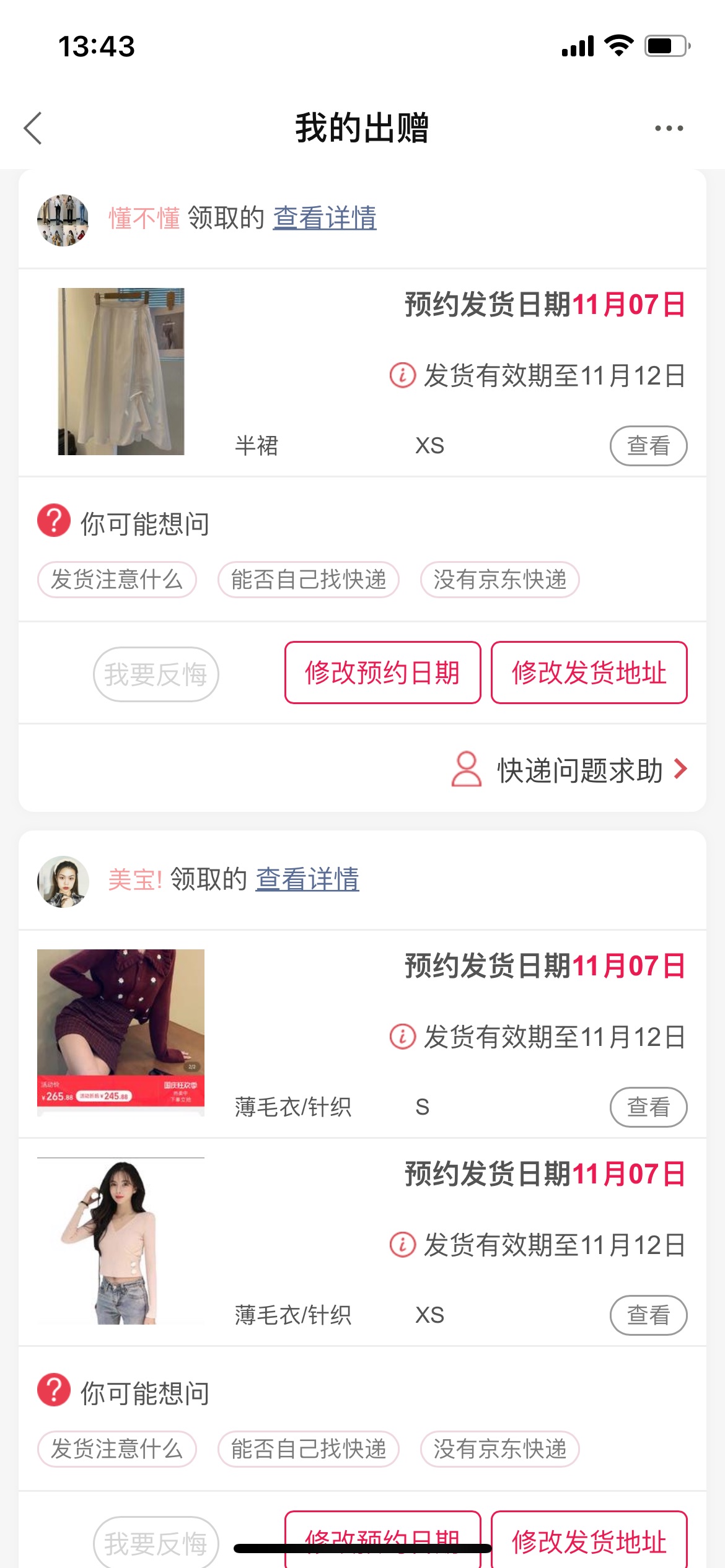Viewport: 725px width, 1568px height.
Task: Tap 修改发货地址 in 美宝!'s card
Action: click(x=589, y=1541)
